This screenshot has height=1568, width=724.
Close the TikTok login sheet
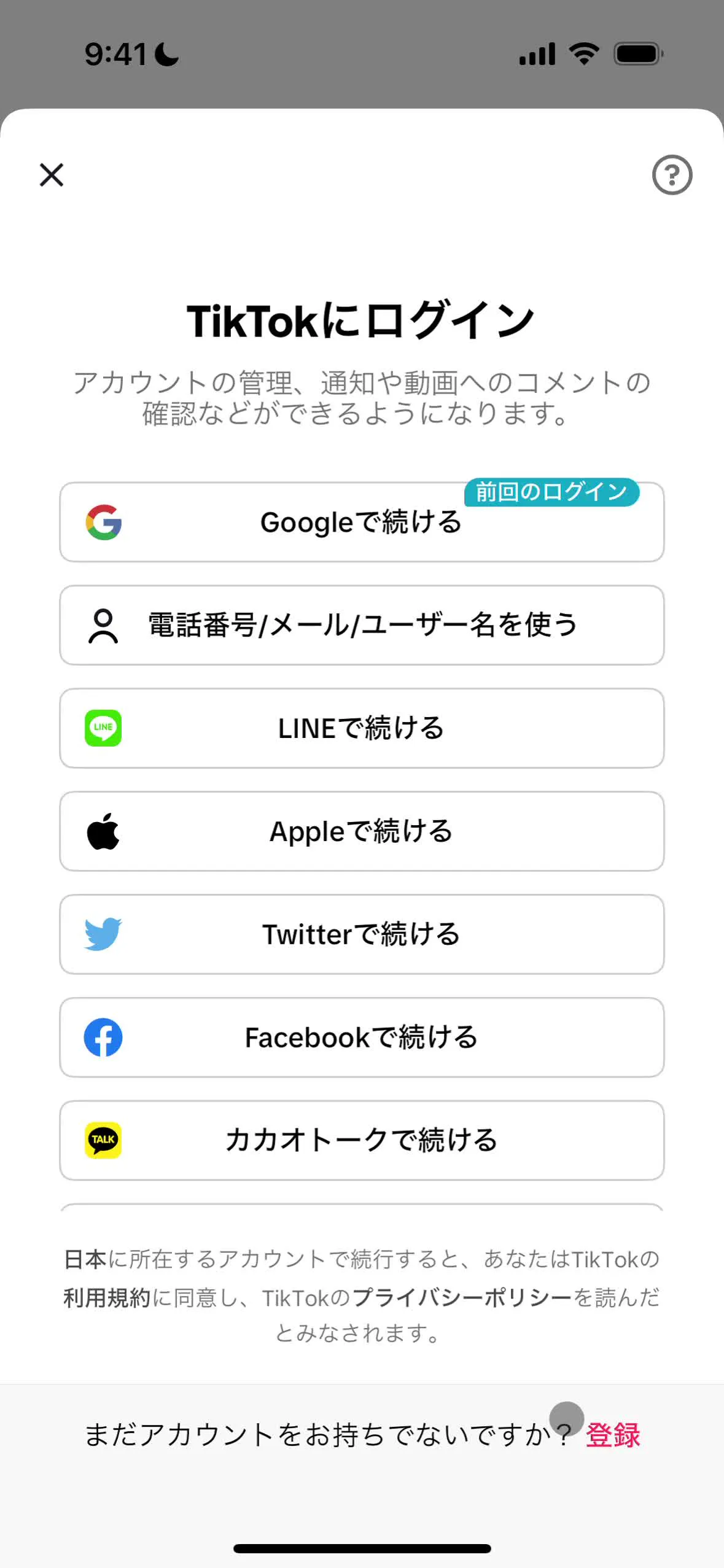[52, 175]
